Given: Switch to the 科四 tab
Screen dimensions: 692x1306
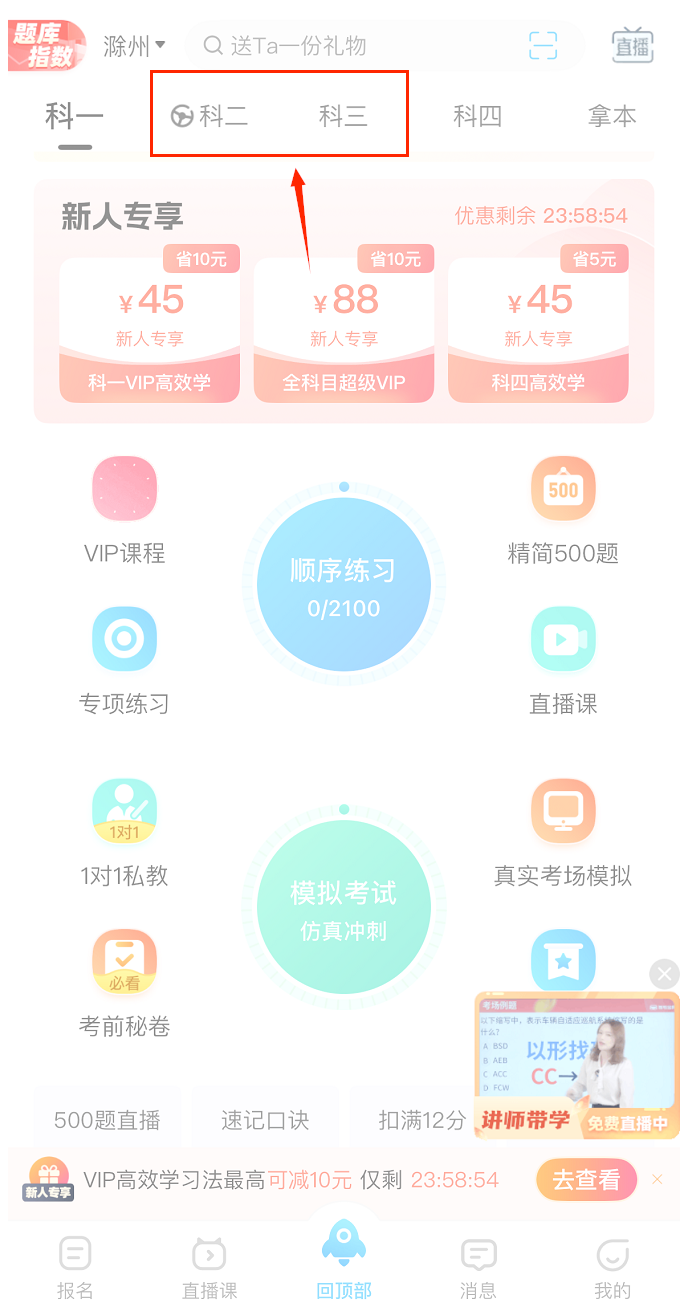Looking at the screenshot, I should (477, 117).
